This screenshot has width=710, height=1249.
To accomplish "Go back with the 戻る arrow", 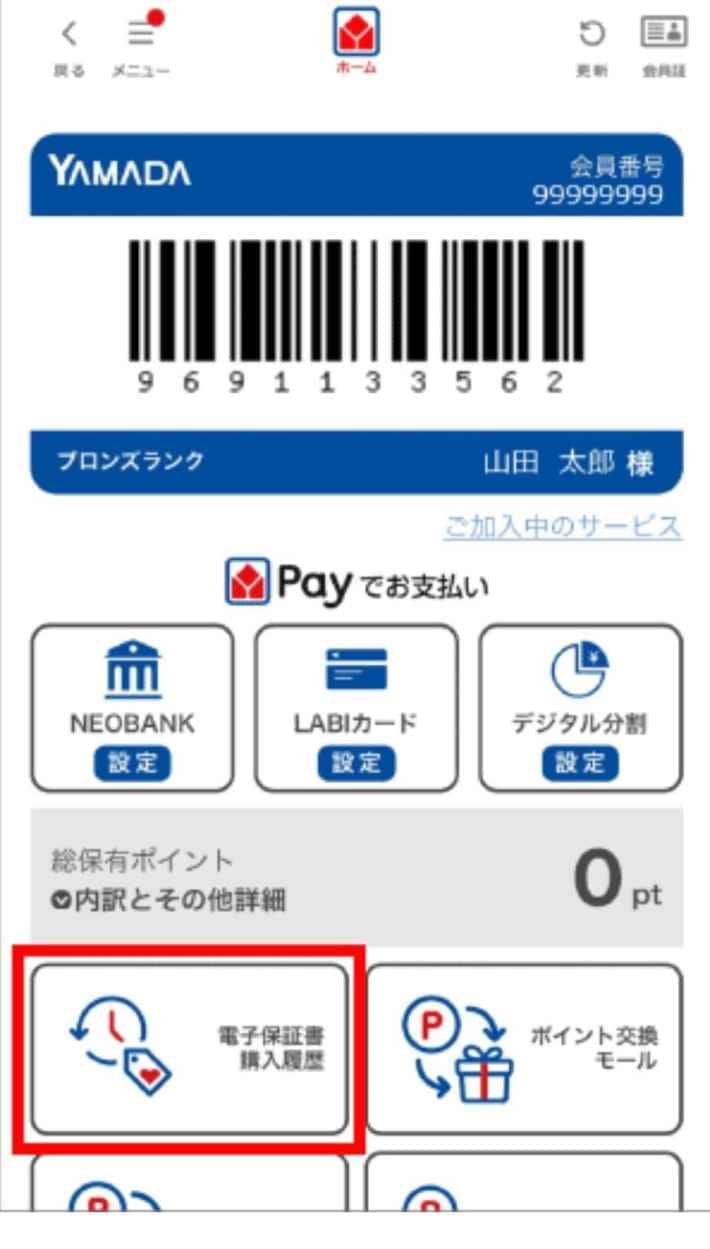I will tap(68, 45).
